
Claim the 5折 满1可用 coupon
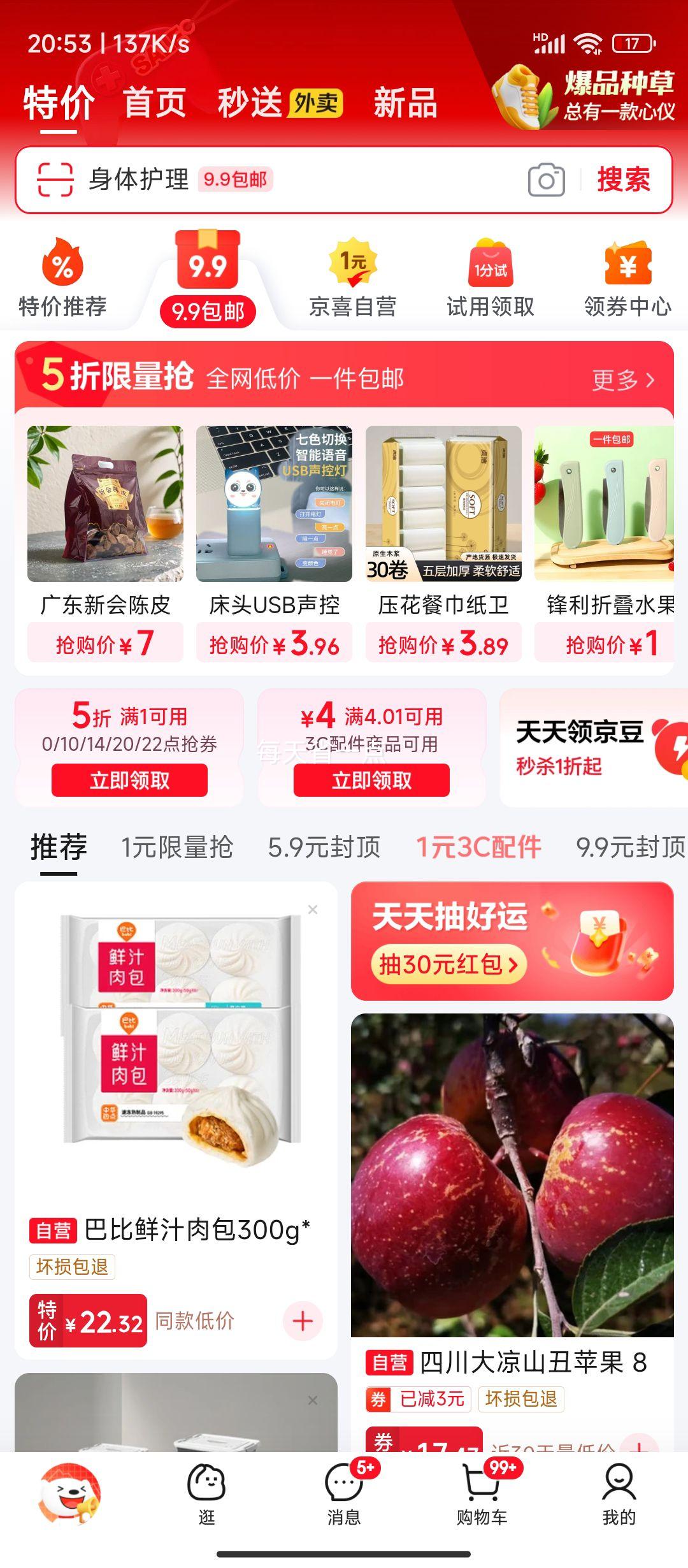click(x=129, y=780)
